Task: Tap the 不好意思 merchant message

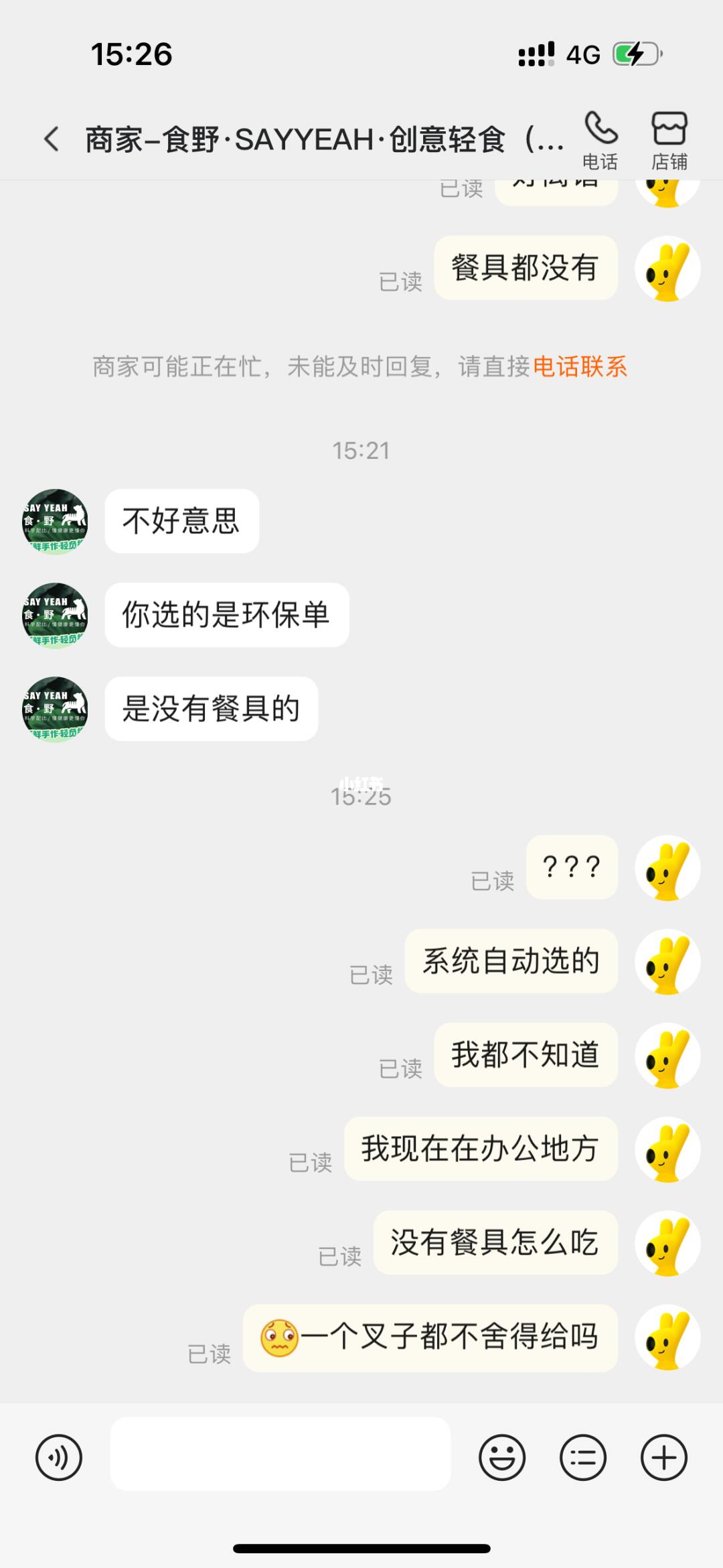Action: pos(181,520)
